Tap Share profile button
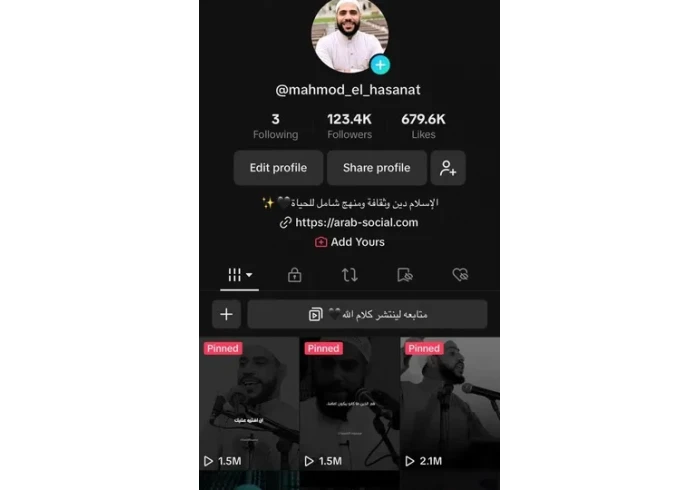Image resolution: width=700 pixels, height=490 pixels. (376, 168)
